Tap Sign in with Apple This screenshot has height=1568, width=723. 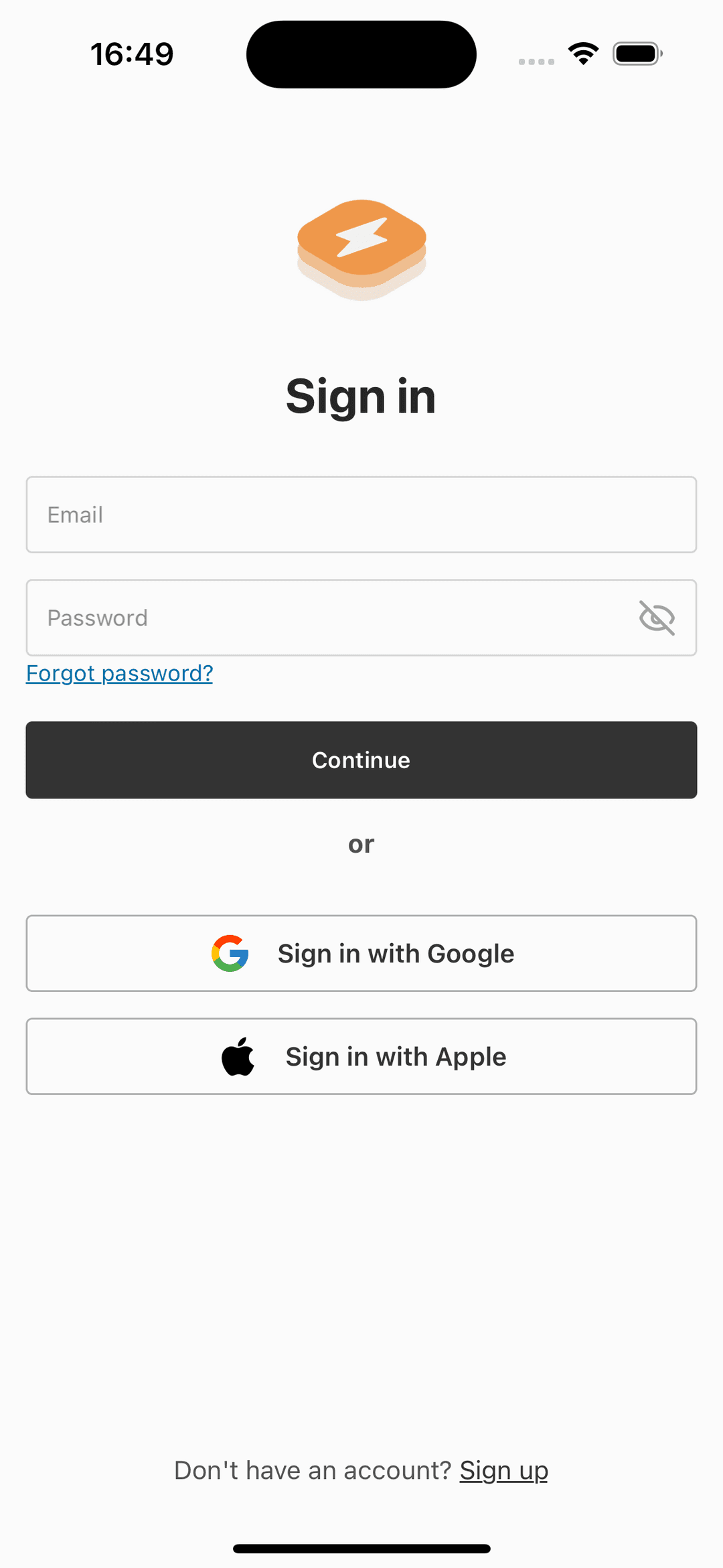click(361, 1056)
